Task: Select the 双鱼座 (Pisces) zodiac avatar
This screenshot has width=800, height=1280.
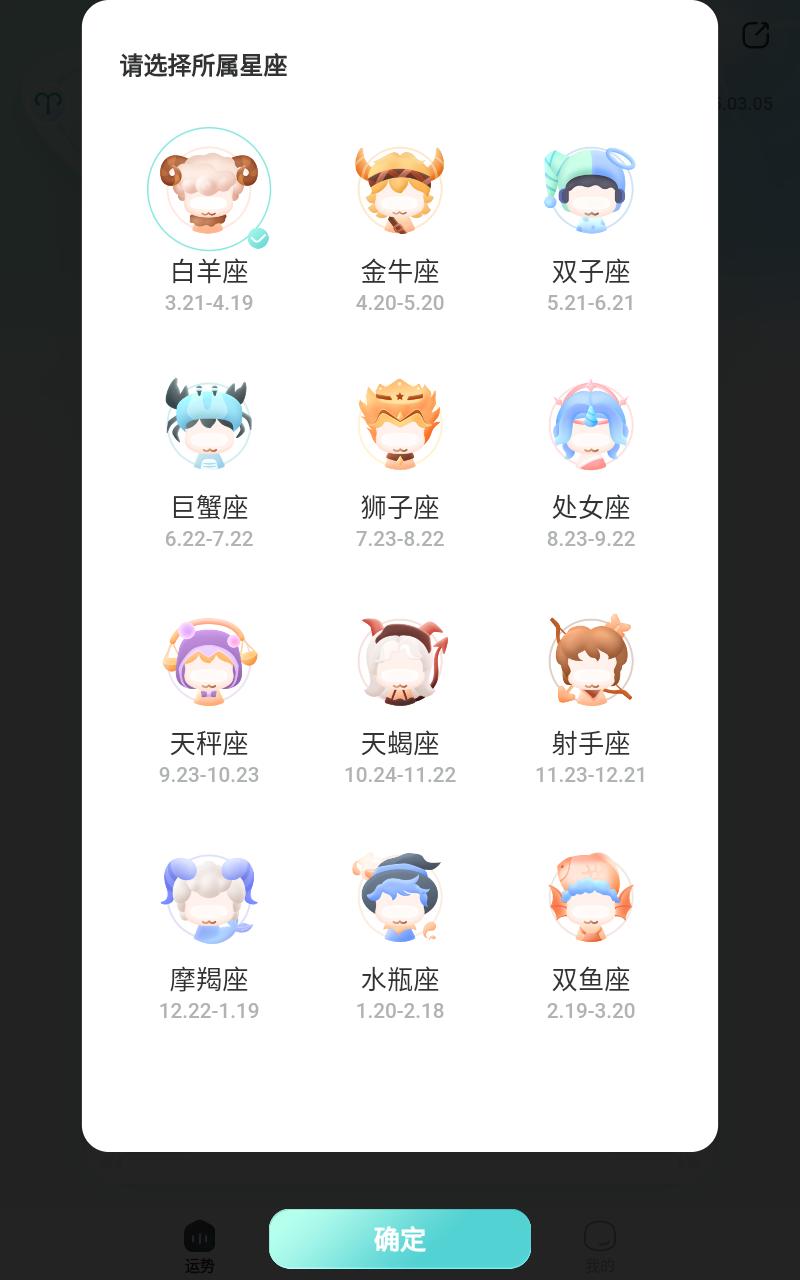Action: click(x=590, y=897)
